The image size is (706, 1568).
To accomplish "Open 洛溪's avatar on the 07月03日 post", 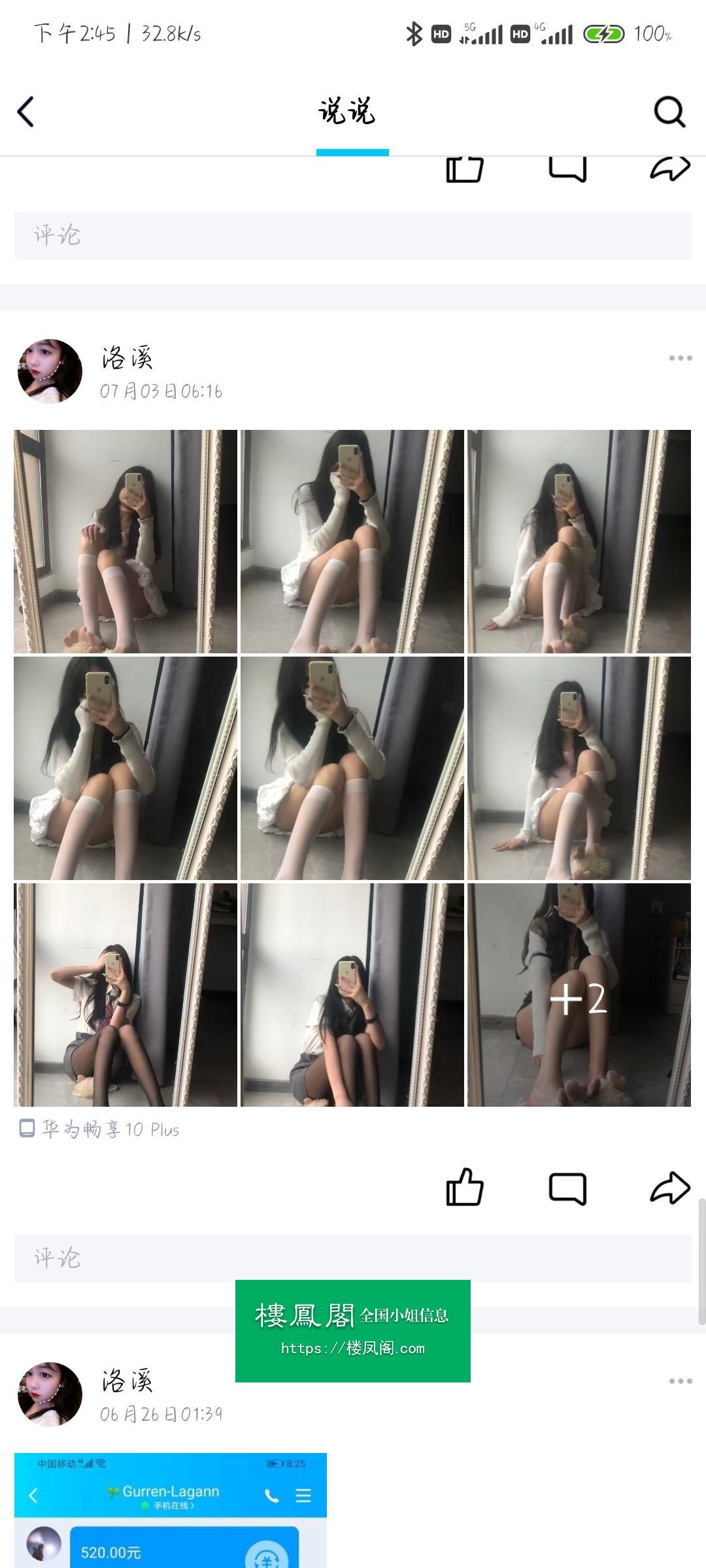I will 50,371.
